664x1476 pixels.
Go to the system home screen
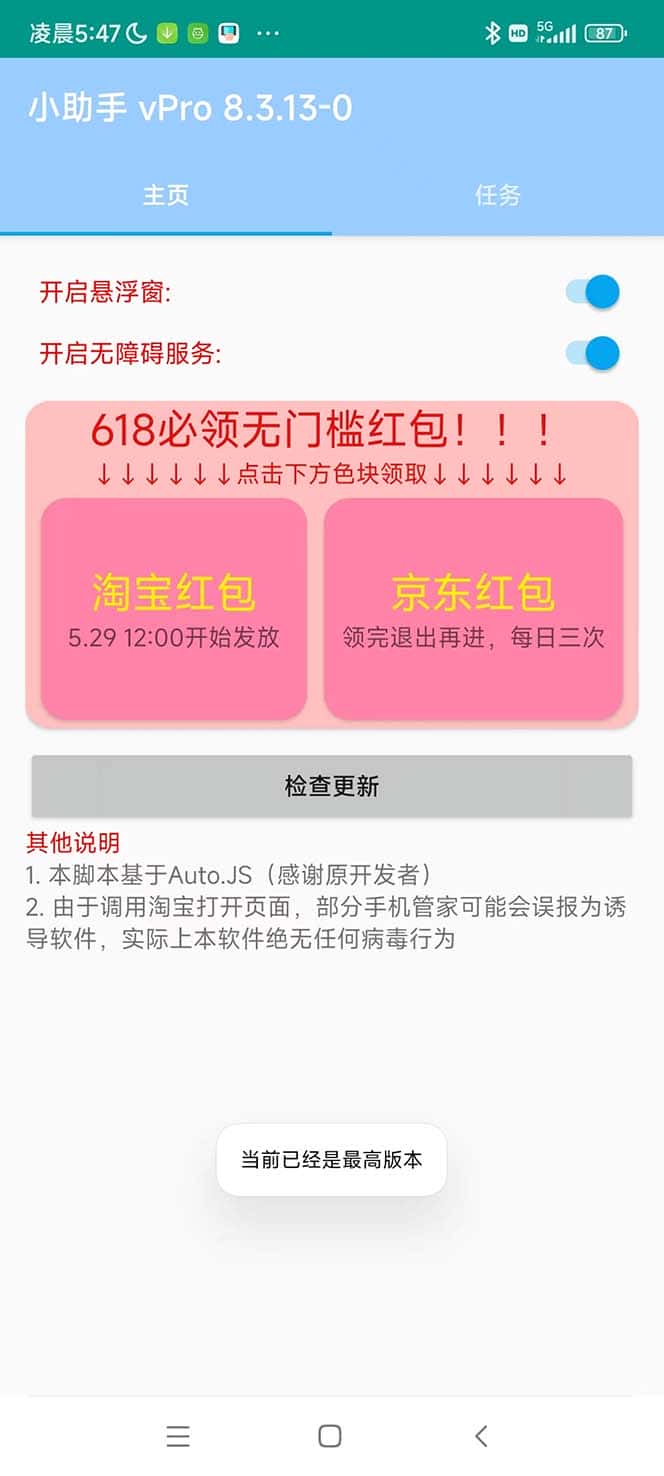(330, 1436)
